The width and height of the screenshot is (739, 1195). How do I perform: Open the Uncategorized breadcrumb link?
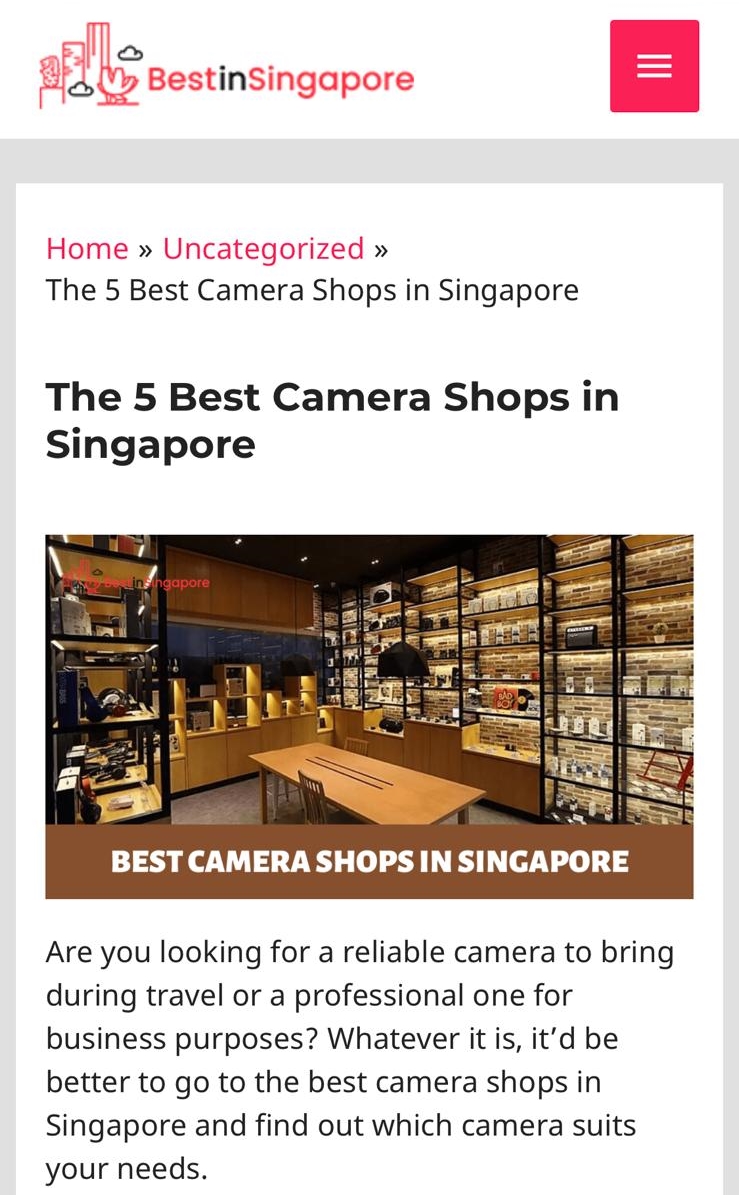pos(264,248)
